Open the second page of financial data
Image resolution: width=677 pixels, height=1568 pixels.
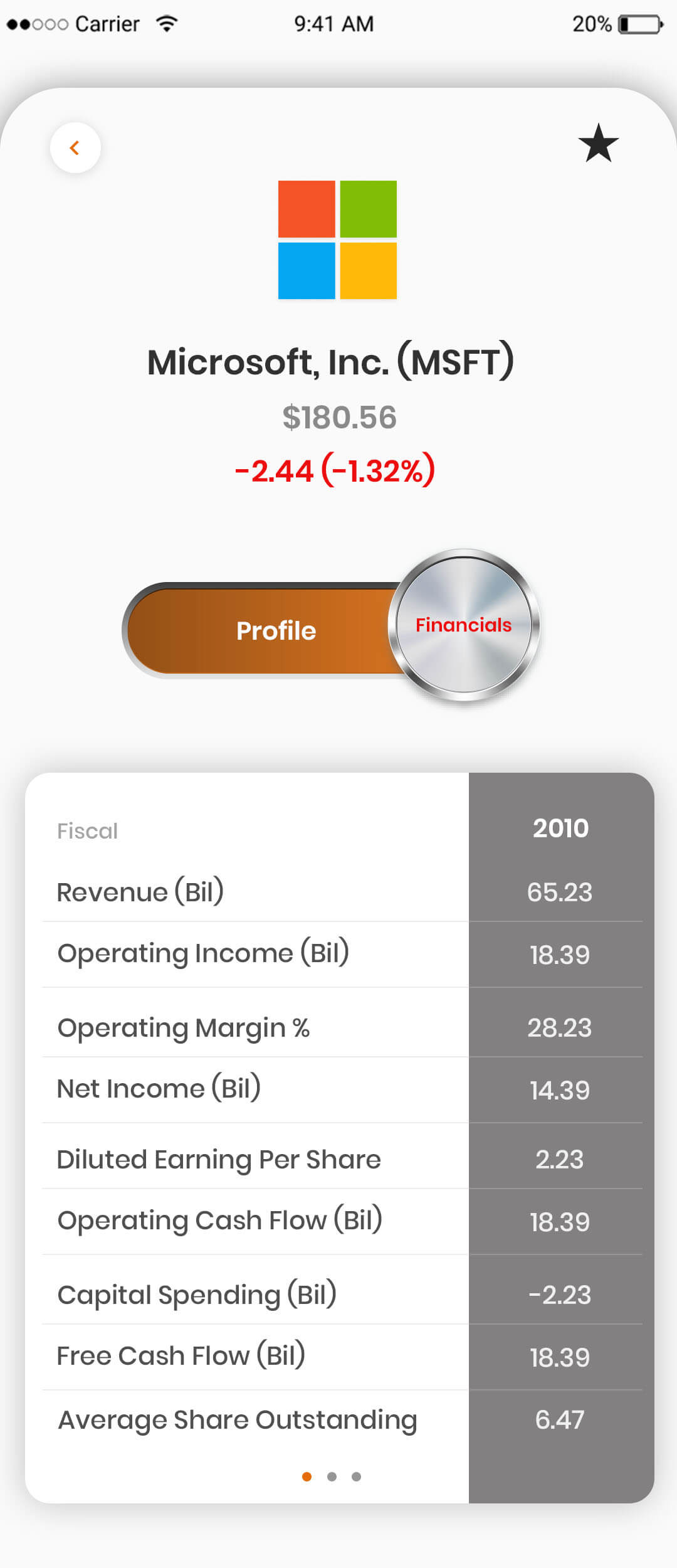332,1477
